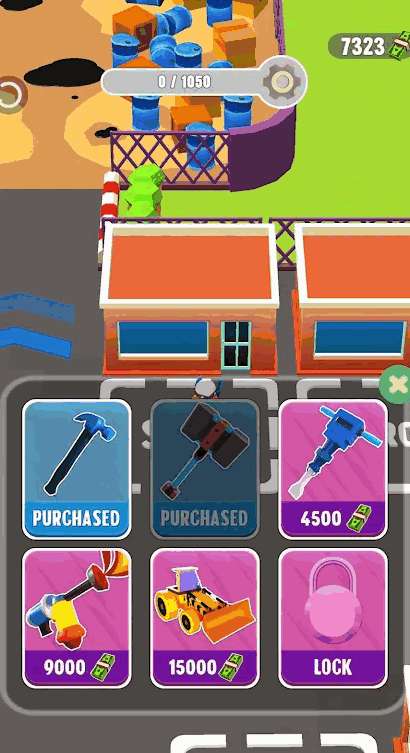The height and width of the screenshot is (753, 410).
Task: Select the purchased sledgehammer tool
Action: pos(205,469)
